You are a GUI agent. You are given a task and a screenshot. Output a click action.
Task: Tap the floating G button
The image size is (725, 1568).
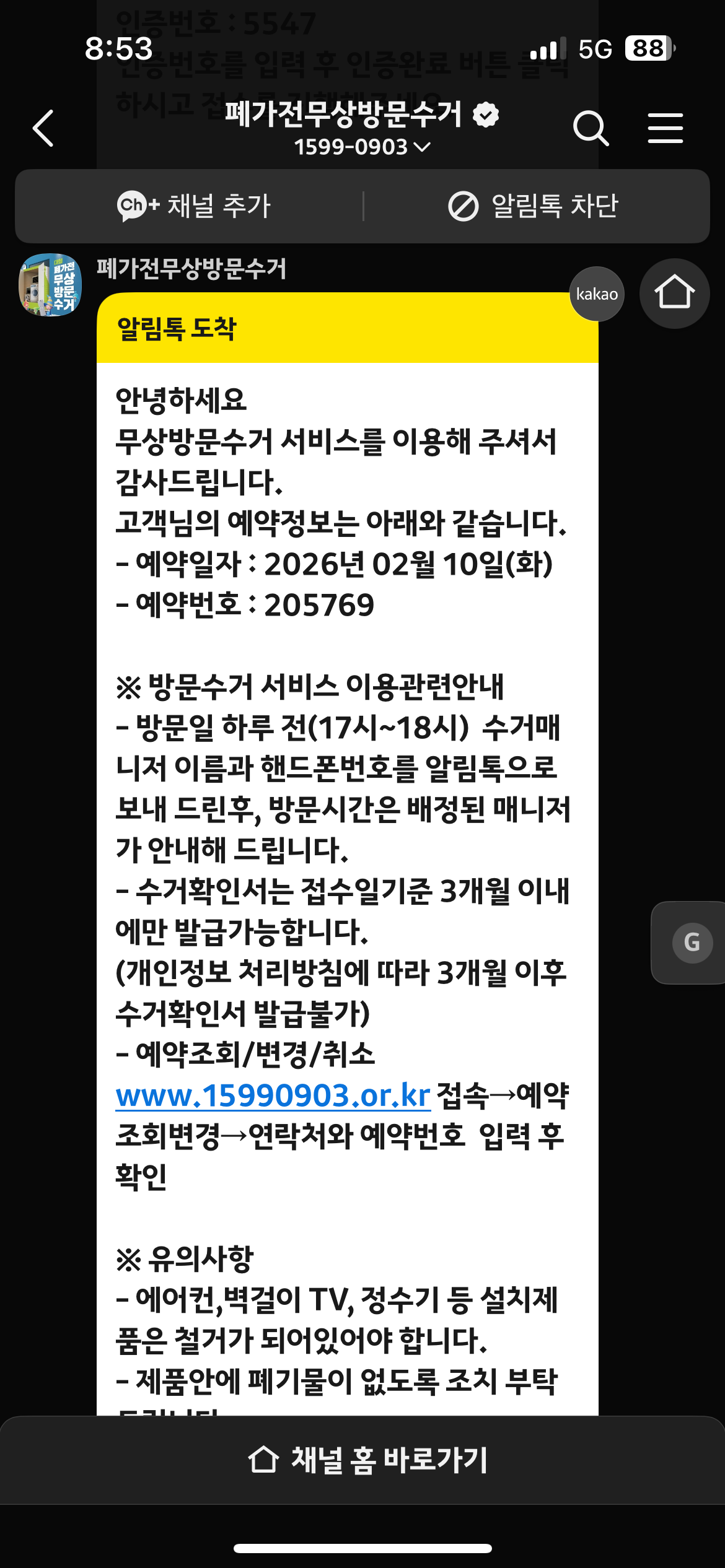click(x=692, y=943)
